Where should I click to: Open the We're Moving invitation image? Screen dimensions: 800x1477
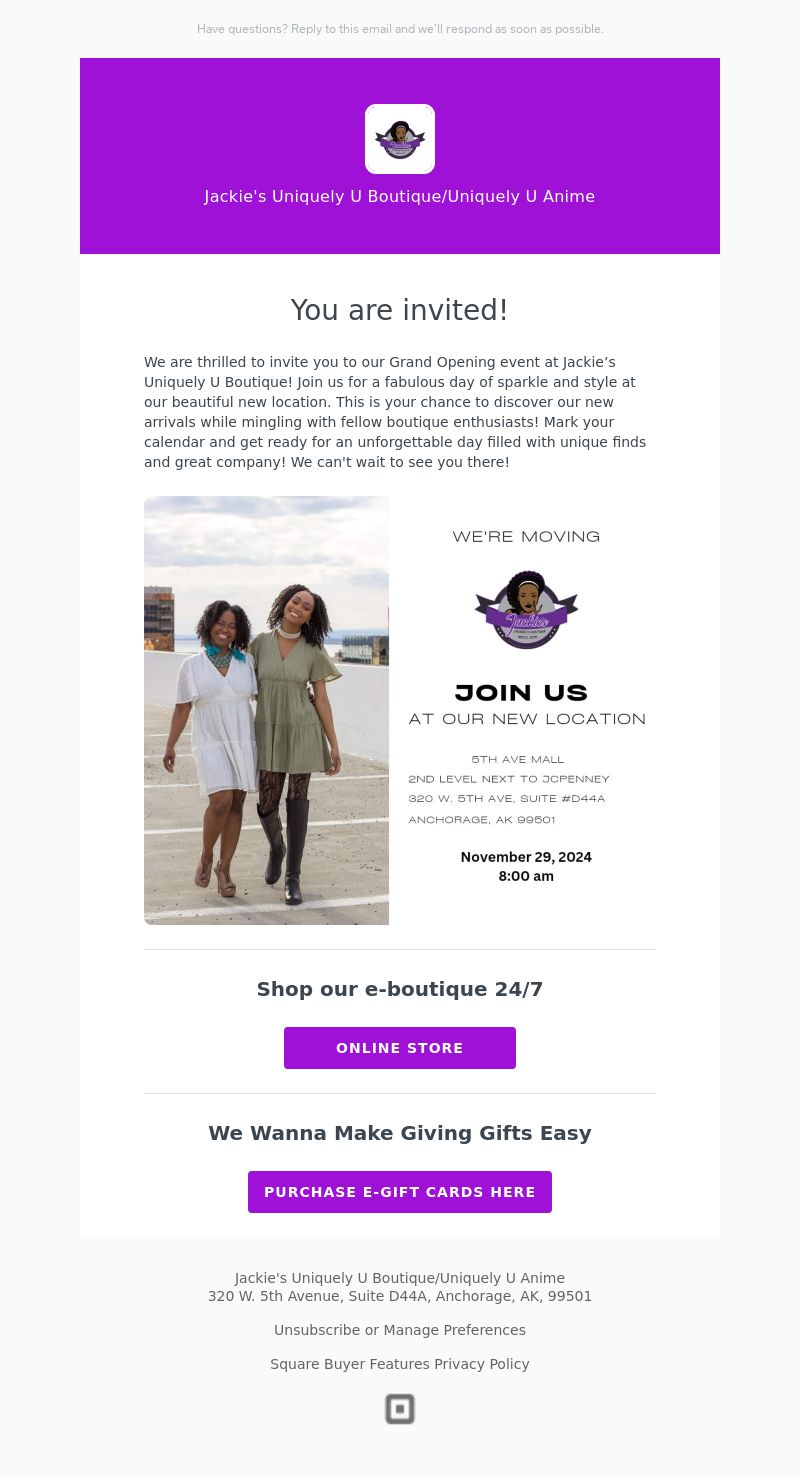tap(399, 710)
